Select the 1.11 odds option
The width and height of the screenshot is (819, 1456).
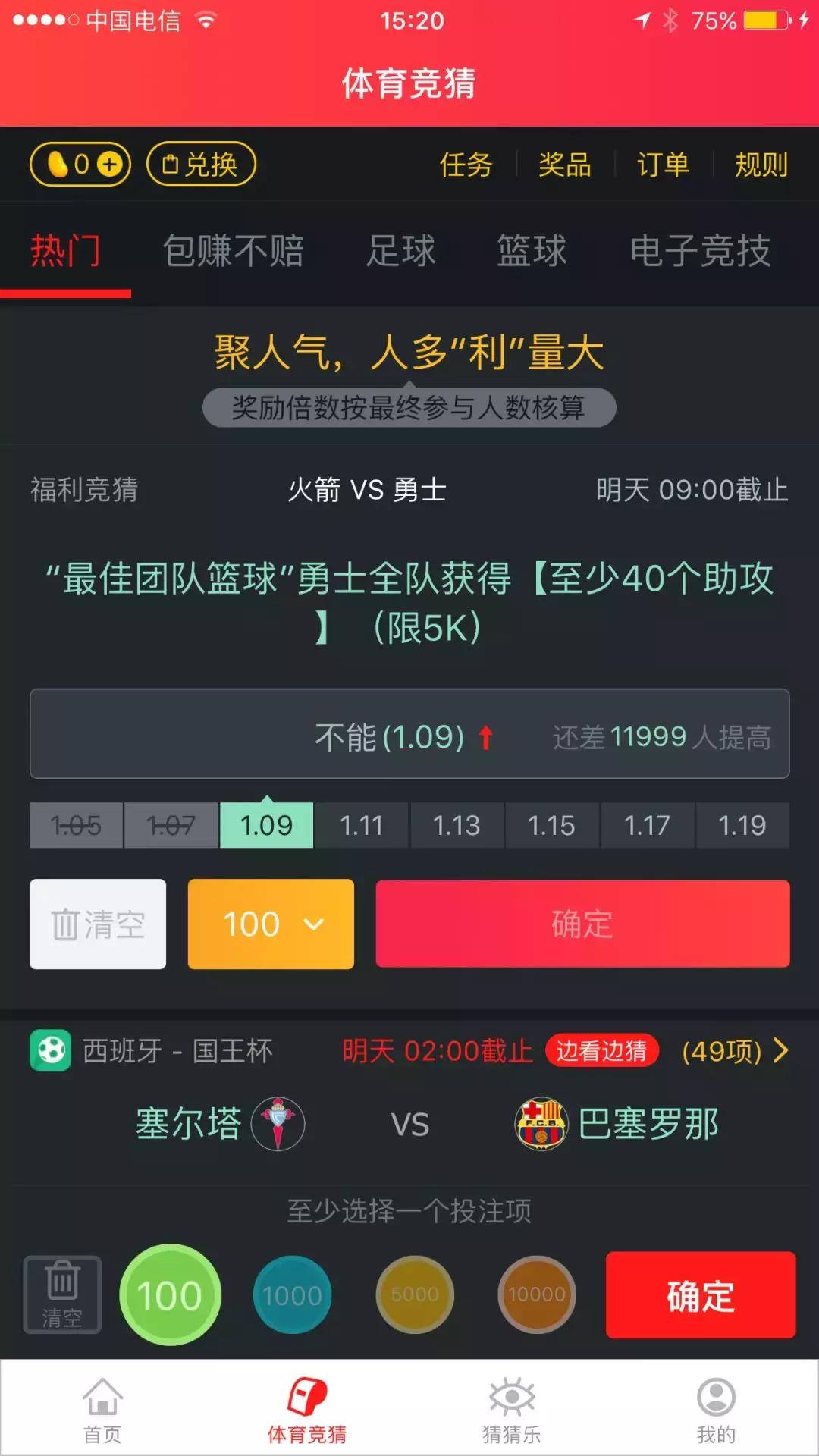tap(360, 825)
